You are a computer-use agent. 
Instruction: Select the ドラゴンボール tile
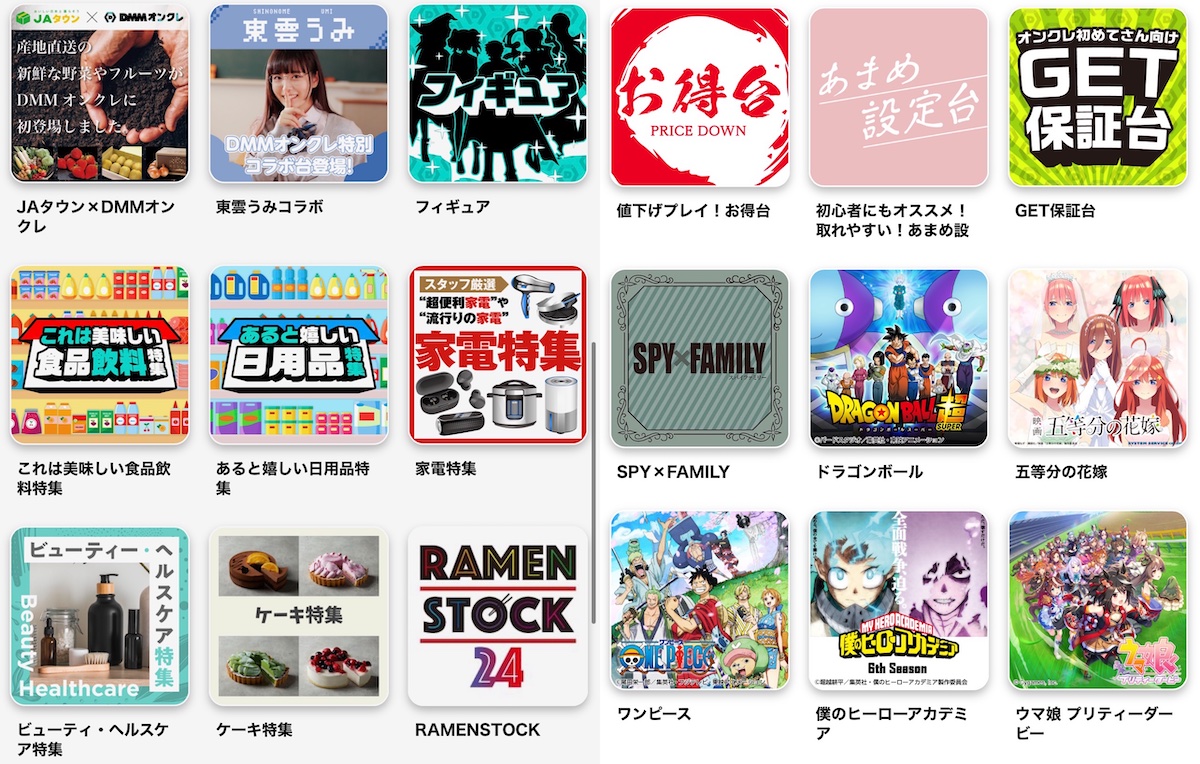(898, 358)
